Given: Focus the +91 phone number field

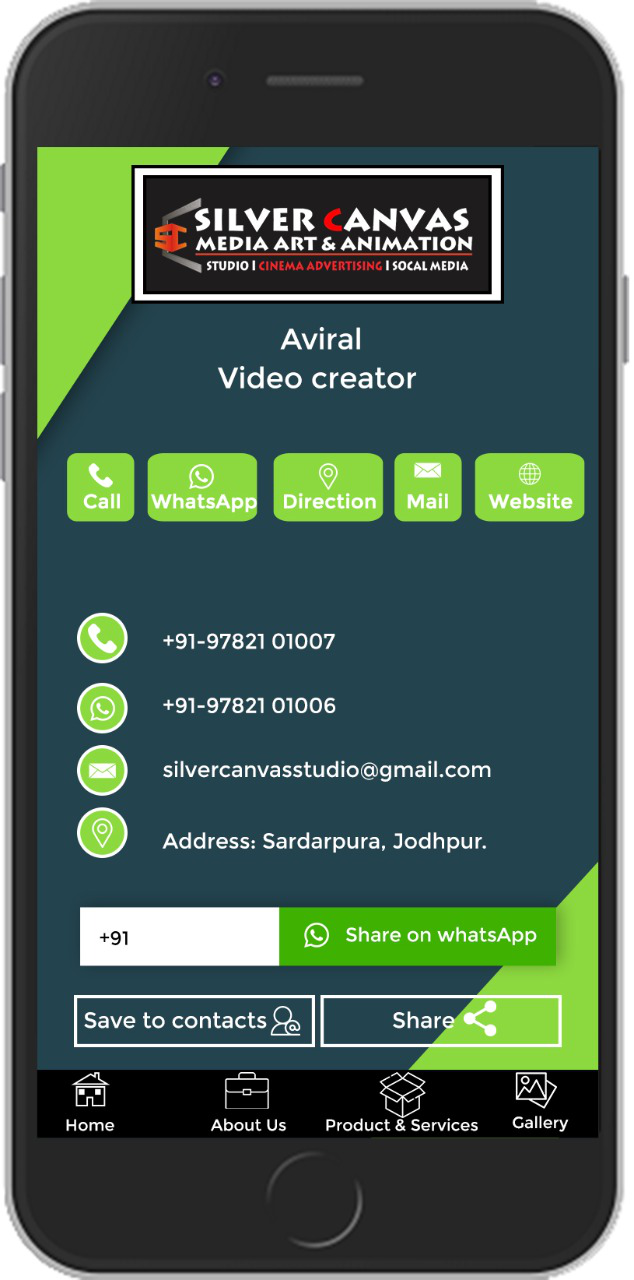Looking at the screenshot, I should pyautogui.click(x=180, y=937).
